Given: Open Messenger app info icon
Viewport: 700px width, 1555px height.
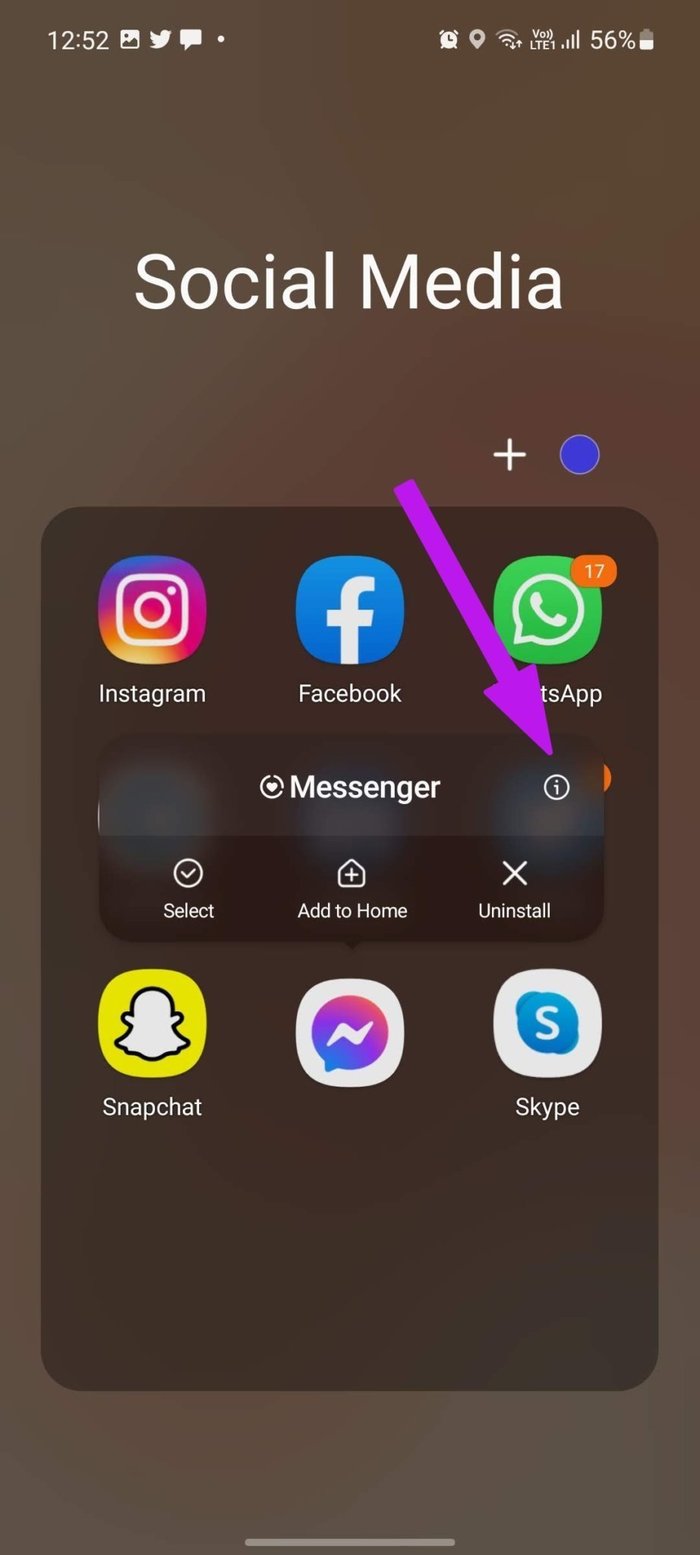Looking at the screenshot, I should pos(556,787).
